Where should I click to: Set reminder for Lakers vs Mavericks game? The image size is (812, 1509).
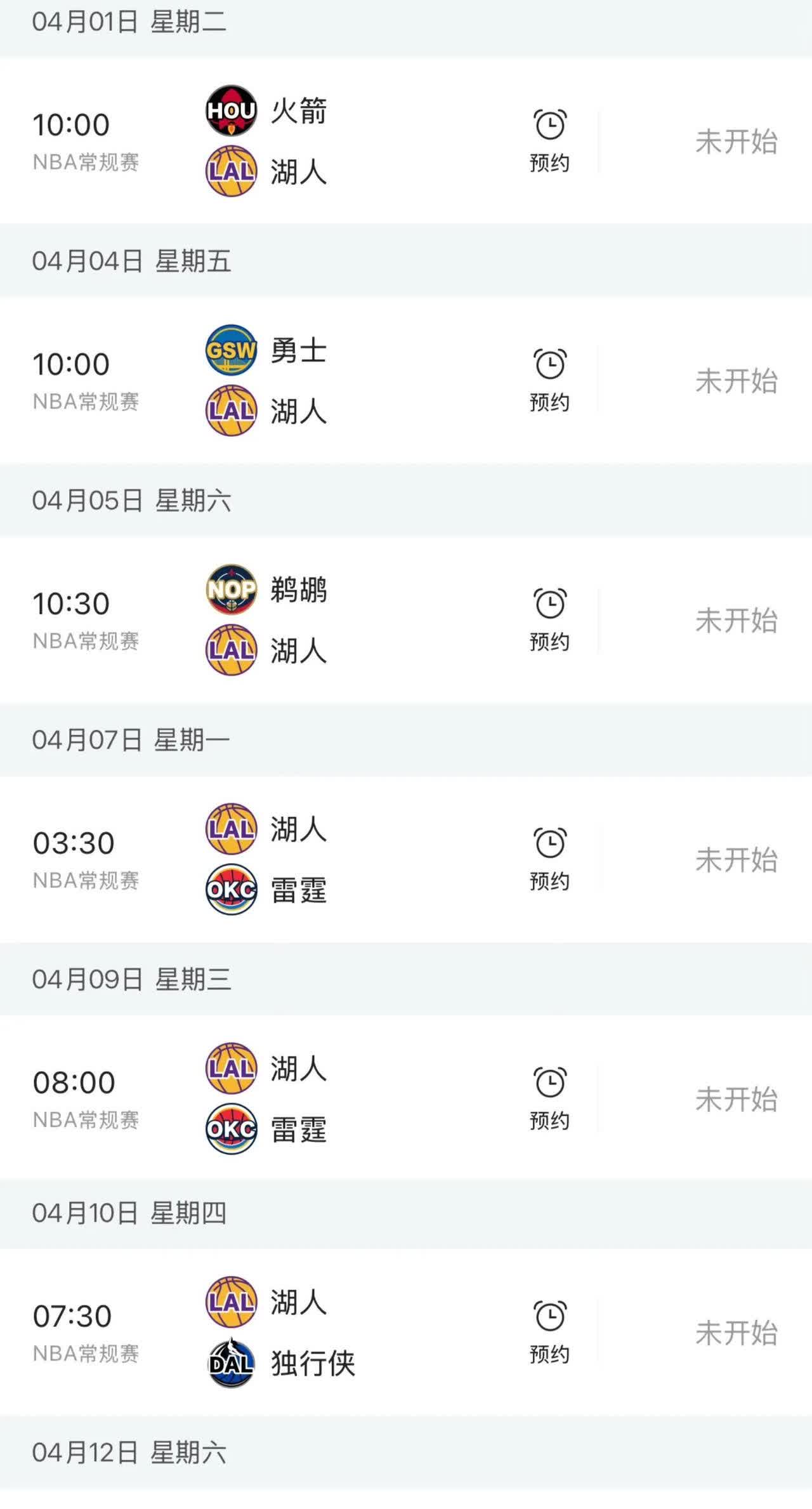tap(549, 1332)
